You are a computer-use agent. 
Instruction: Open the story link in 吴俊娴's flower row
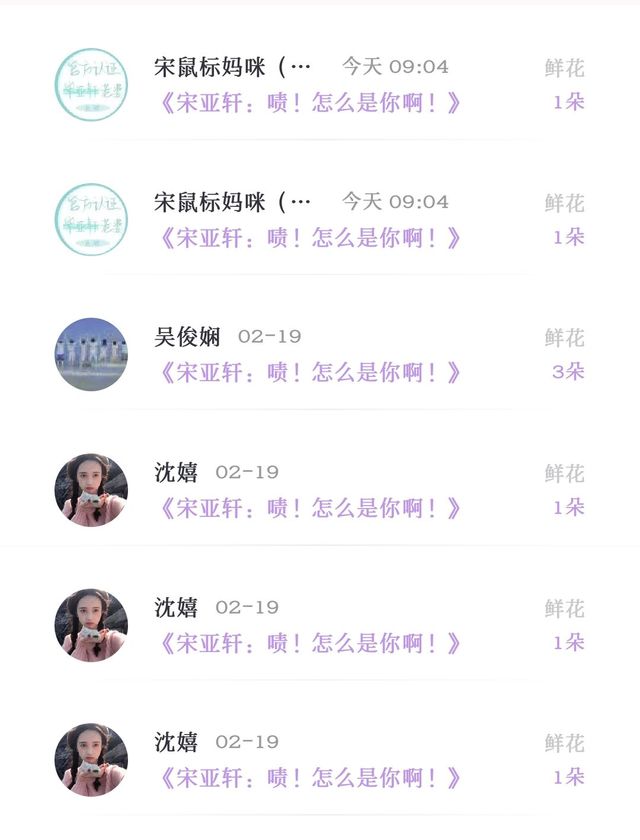pos(310,373)
